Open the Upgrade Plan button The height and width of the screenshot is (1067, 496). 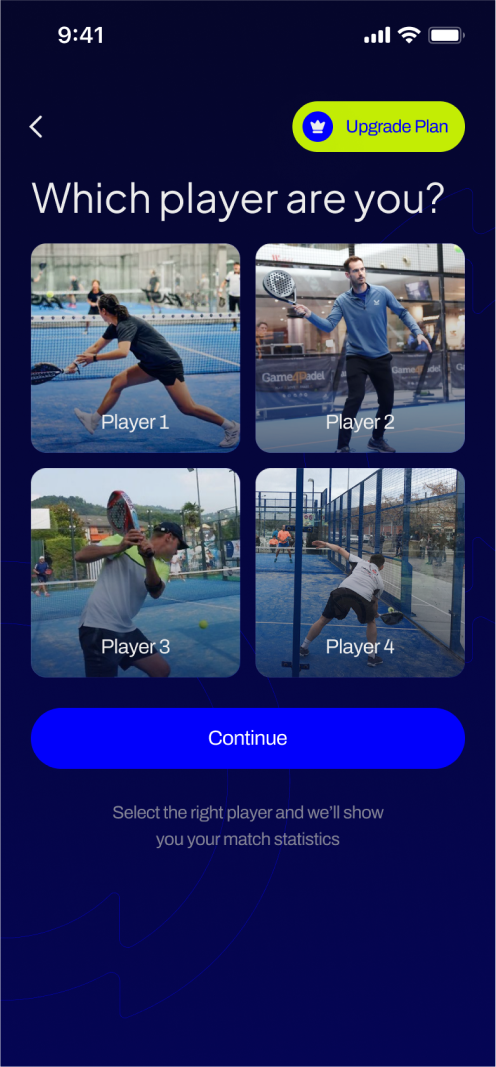[x=378, y=127]
